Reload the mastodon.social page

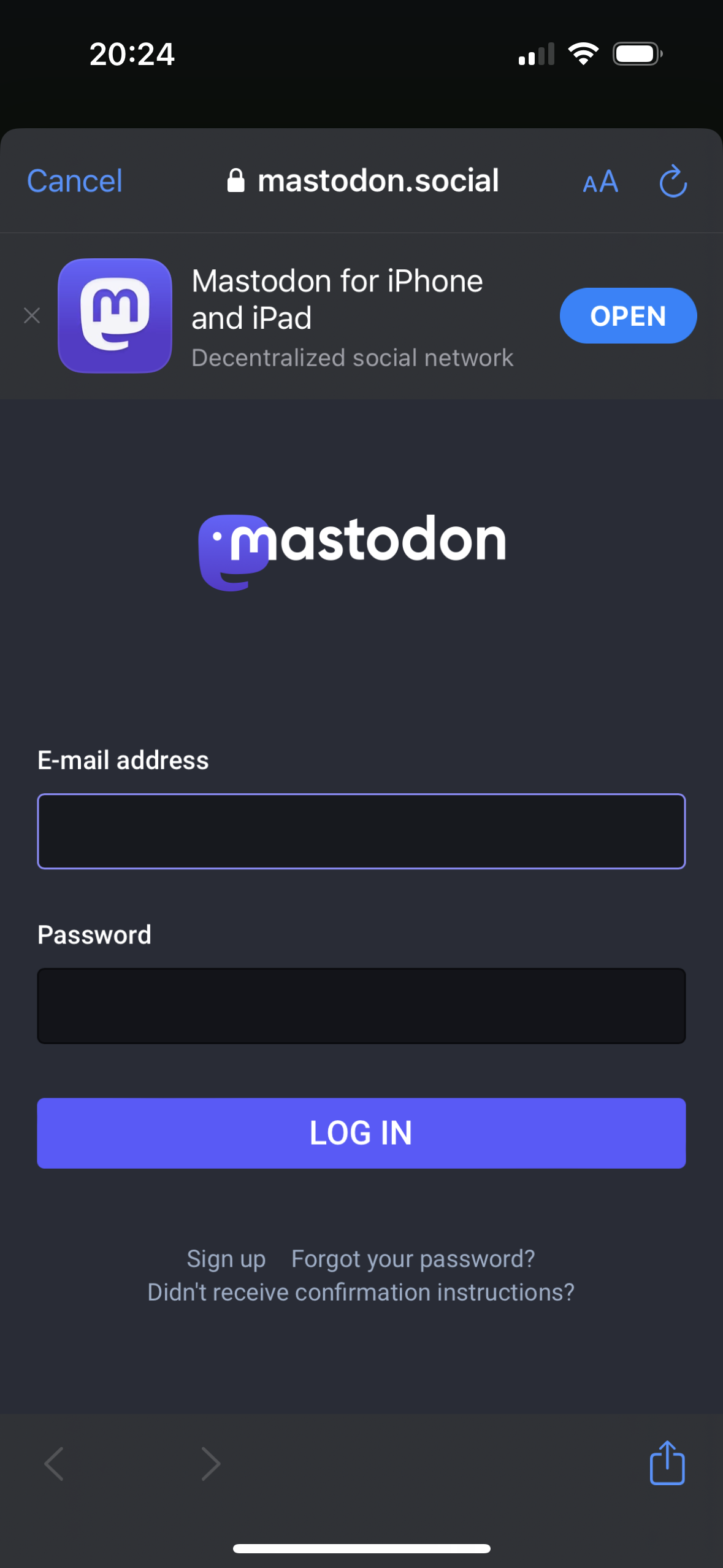click(x=673, y=182)
